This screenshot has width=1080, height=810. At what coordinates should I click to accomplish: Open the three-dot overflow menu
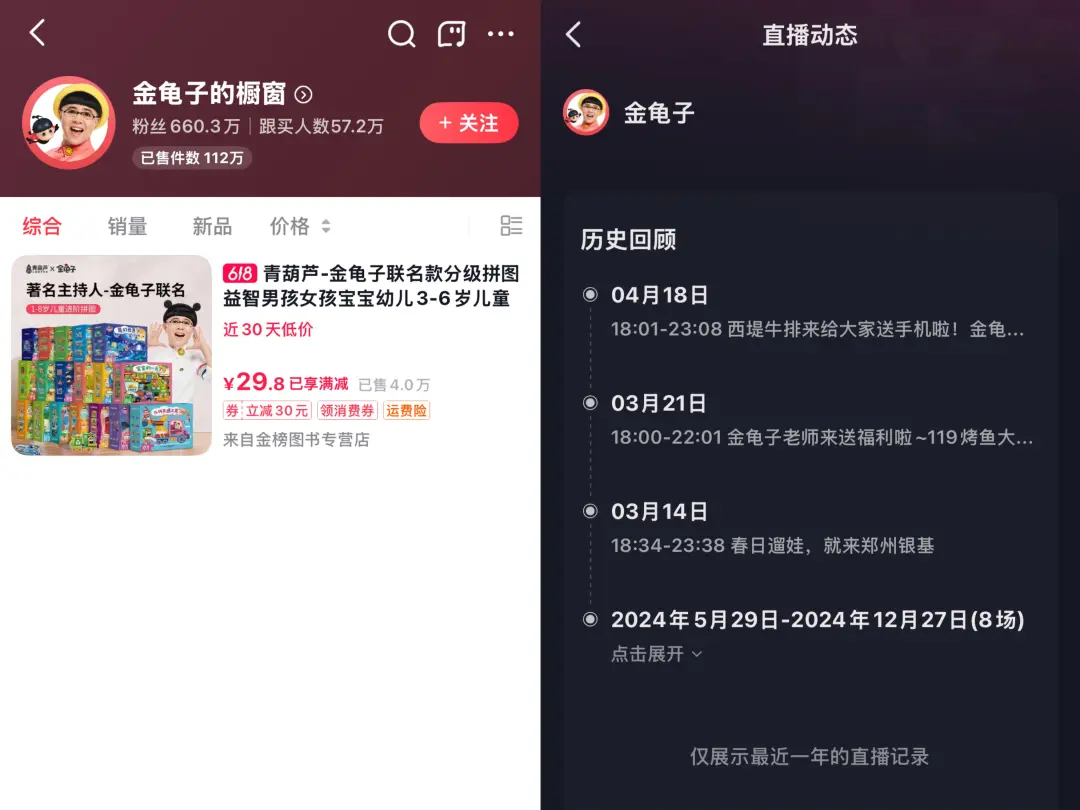pyautogui.click(x=500, y=34)
